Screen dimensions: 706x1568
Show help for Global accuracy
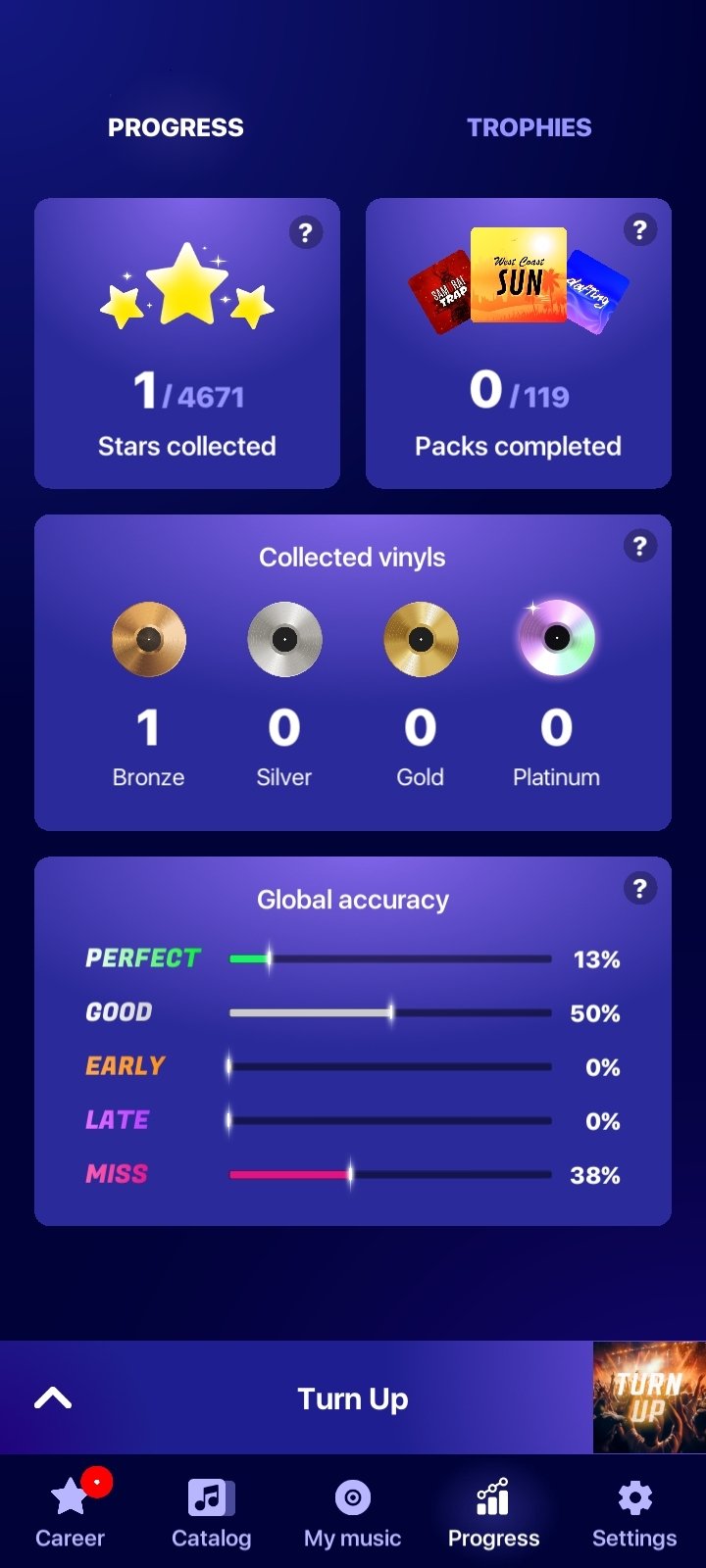coord(639,889)
